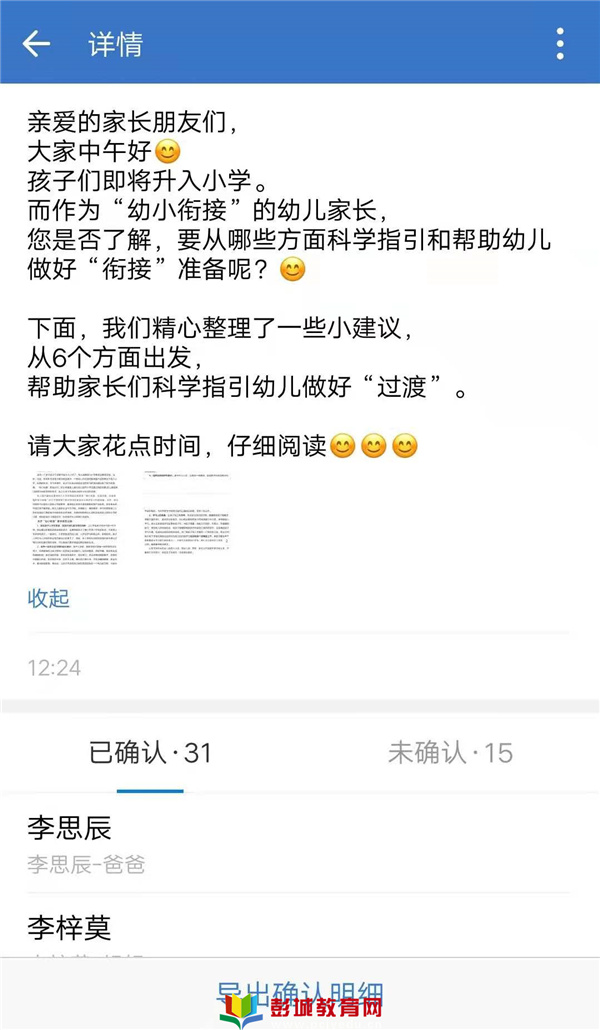The height and width of the screenshot is (1030, 600).
Task: Switch to the 未确认 tab
Action: tap(450, 753)
